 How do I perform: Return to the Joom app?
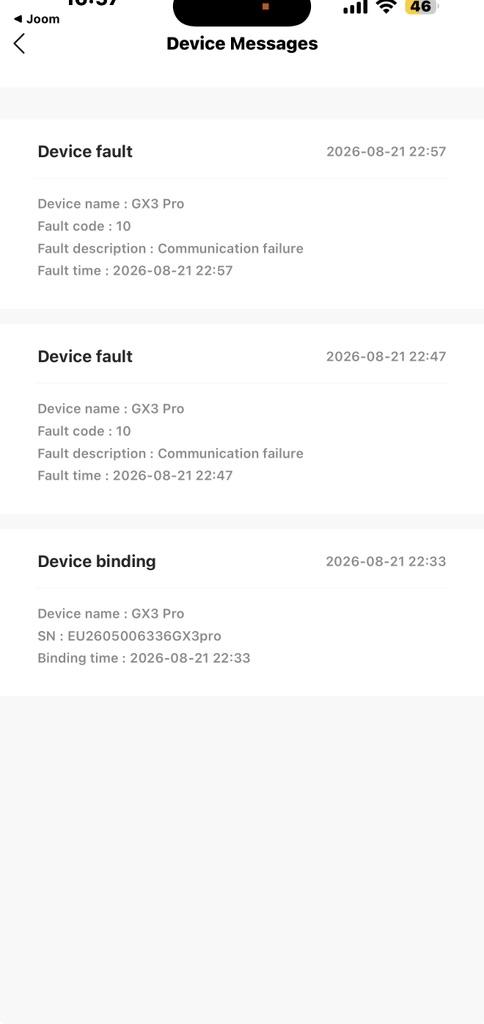click(37, 19)
